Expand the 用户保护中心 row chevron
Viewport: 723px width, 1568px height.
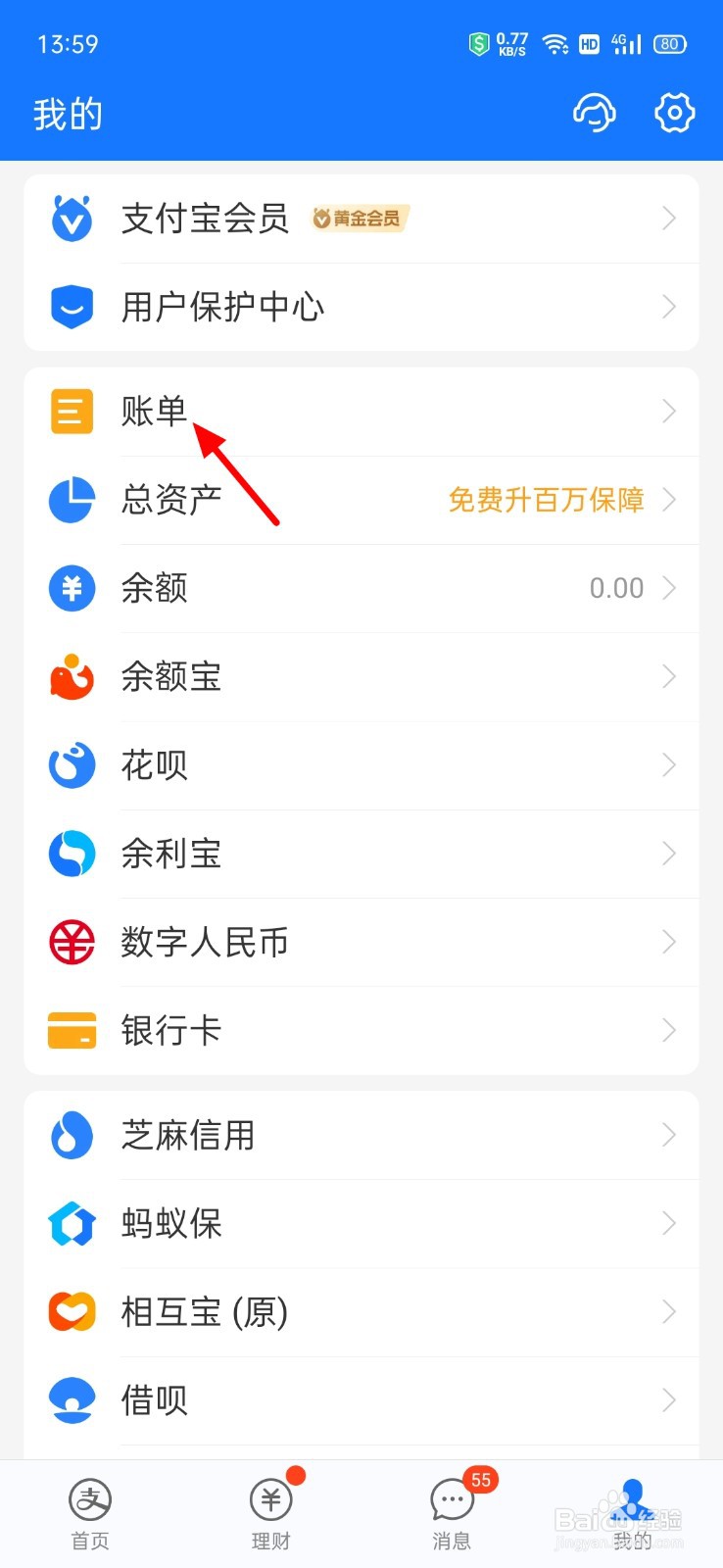point(670,307)
